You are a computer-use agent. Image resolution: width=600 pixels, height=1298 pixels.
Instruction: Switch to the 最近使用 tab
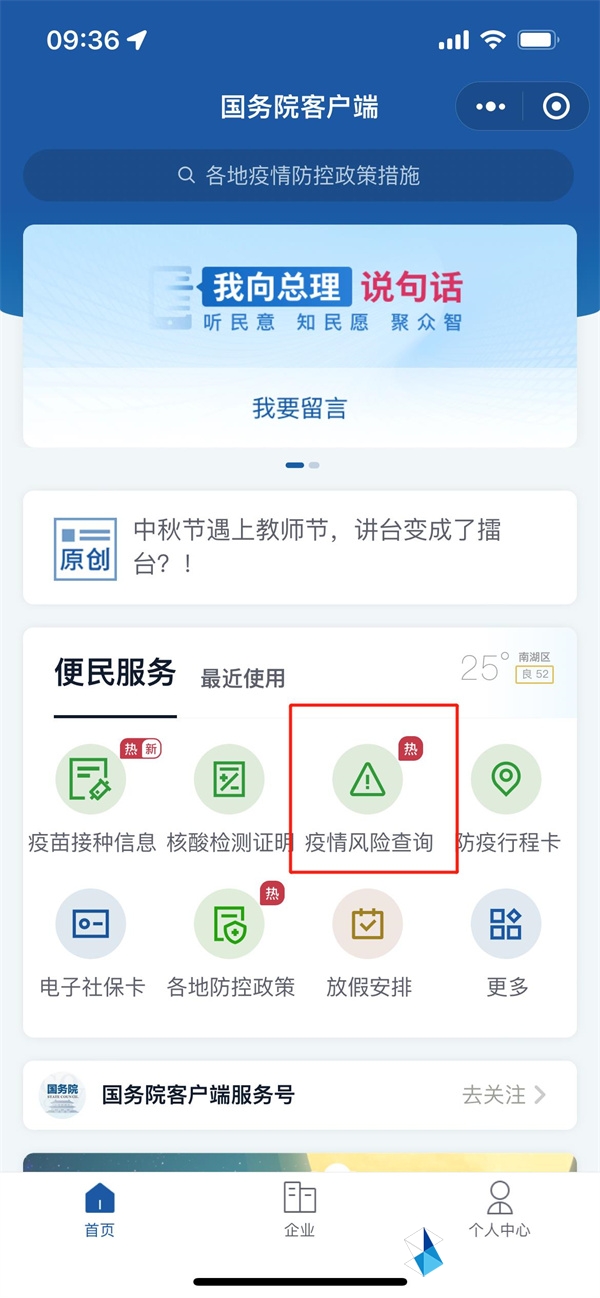point(243,678)
